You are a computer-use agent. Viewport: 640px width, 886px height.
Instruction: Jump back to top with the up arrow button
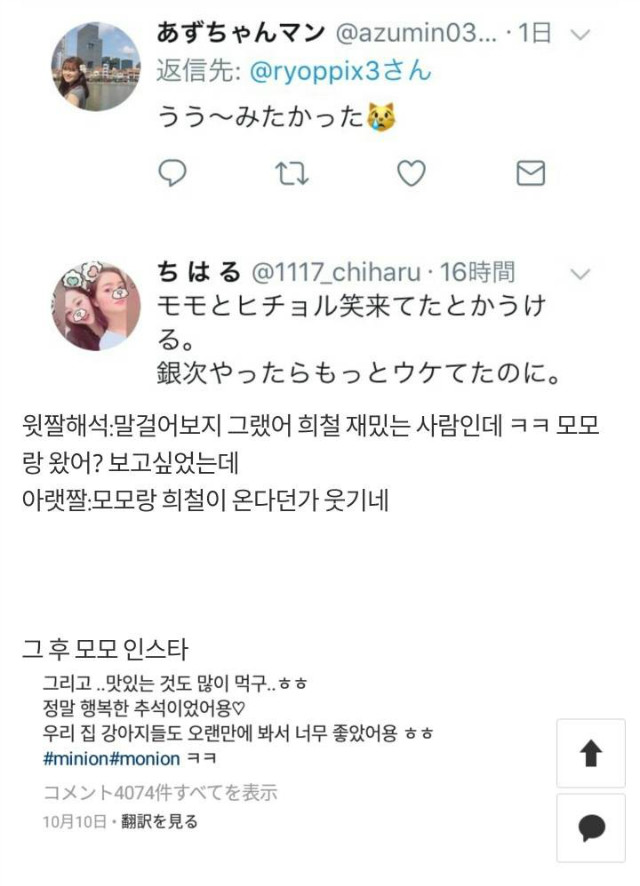(x=591, y=755)
